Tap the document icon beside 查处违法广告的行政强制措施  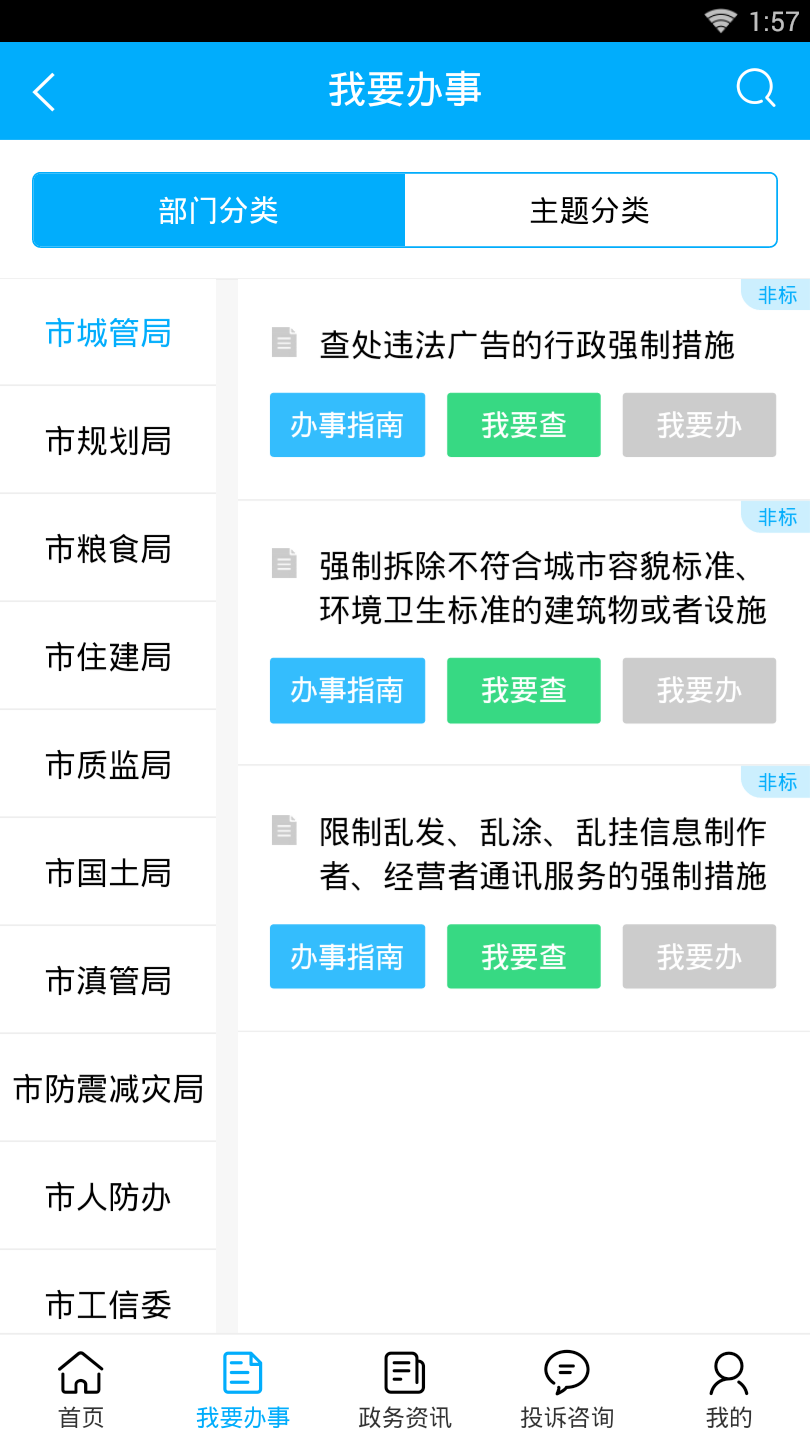click(x=287, y=341)
